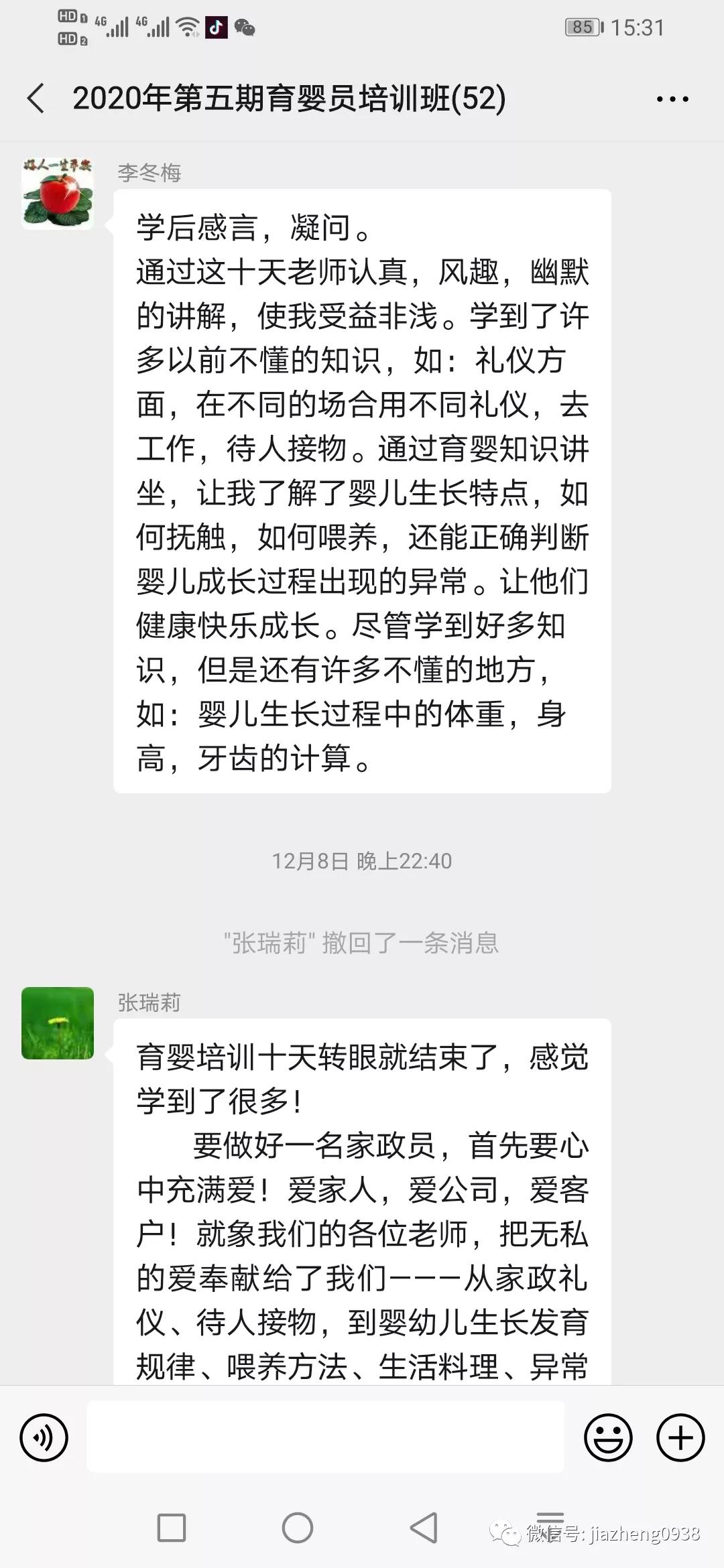
Task: Open the plus attachment menu
Action: (680, 1437)
